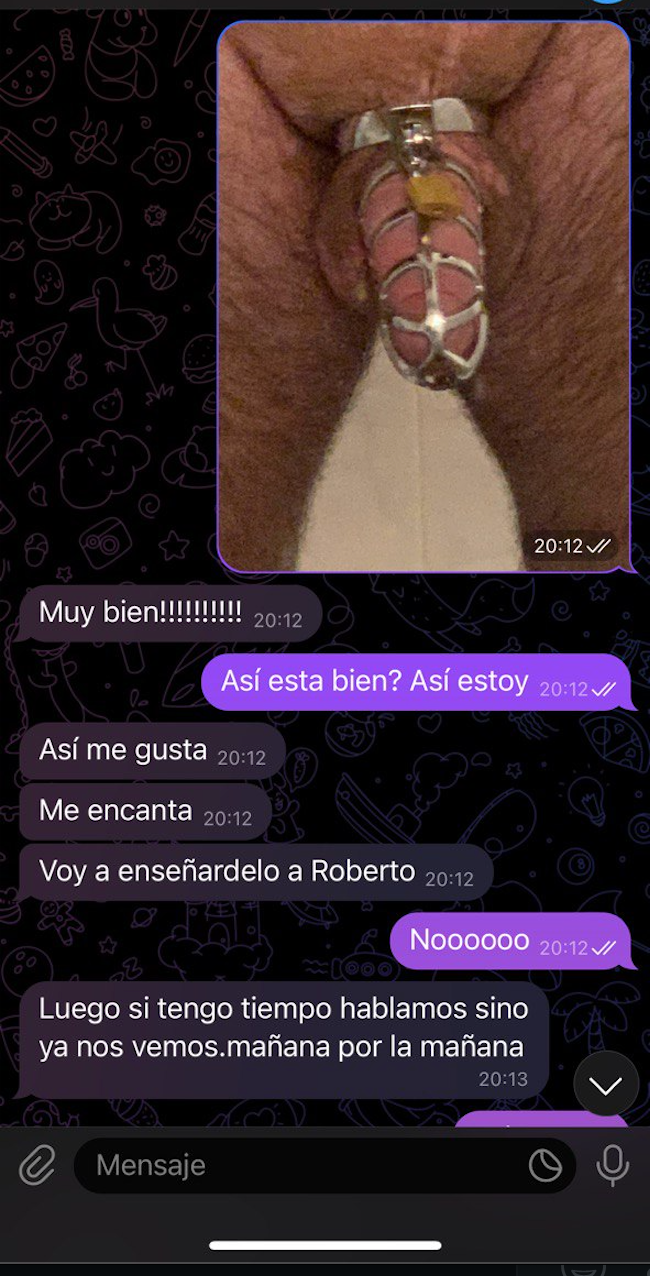Viewport: 650px width, 1276px height.
Task: Tap the Mensaje text field
Action: coord(300,1165)
